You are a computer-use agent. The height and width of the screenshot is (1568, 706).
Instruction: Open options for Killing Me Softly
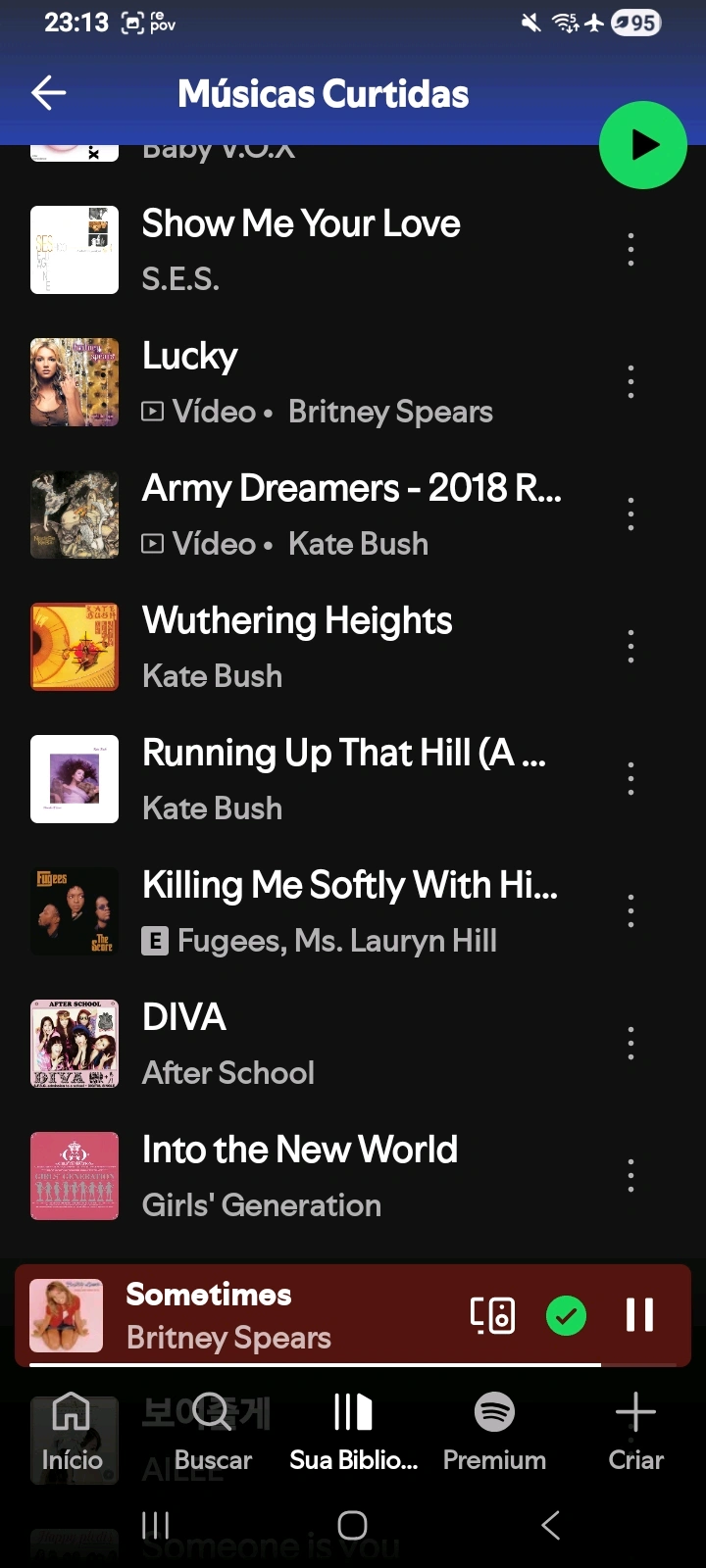[x=630, y=911]
